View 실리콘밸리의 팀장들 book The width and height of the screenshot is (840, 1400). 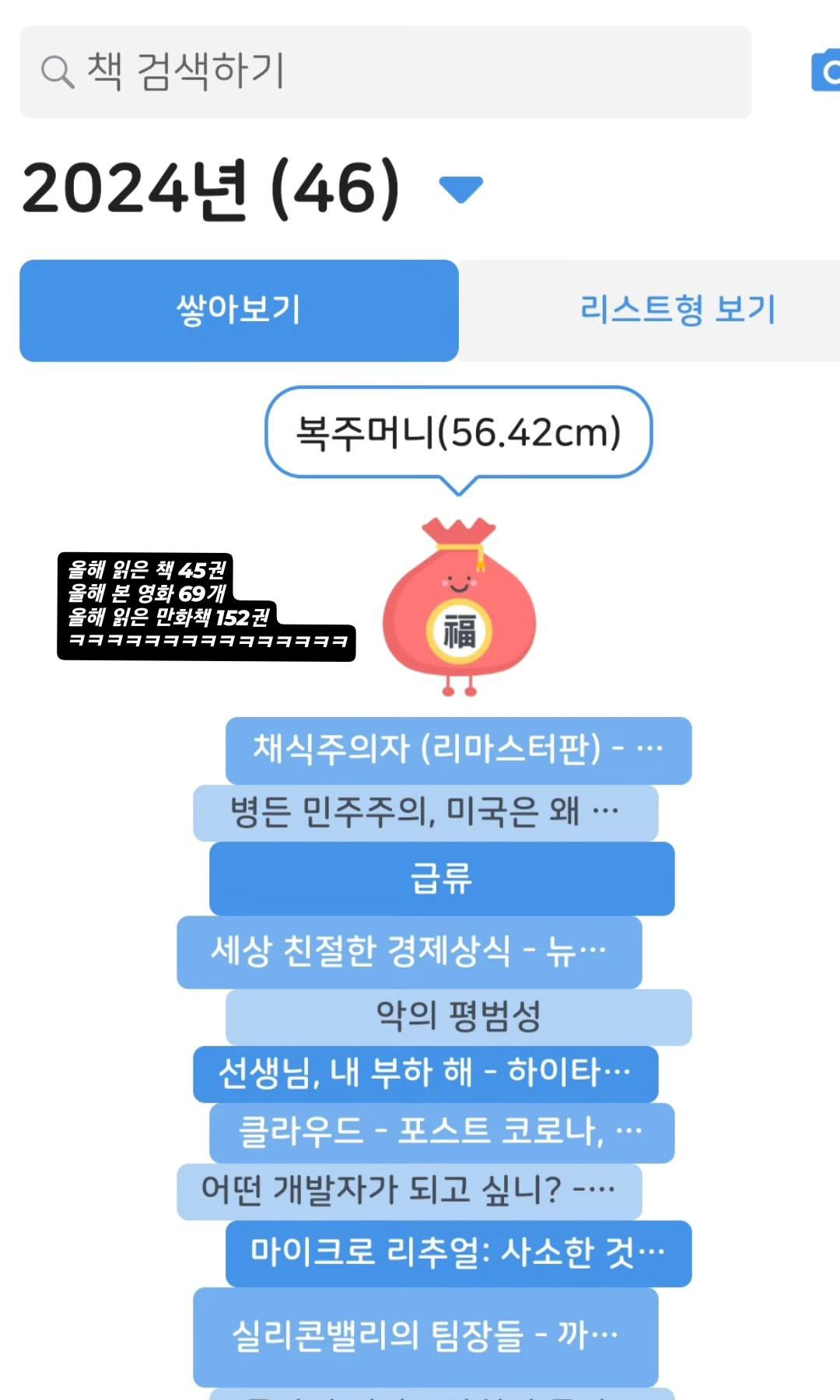pos(425,1336)
